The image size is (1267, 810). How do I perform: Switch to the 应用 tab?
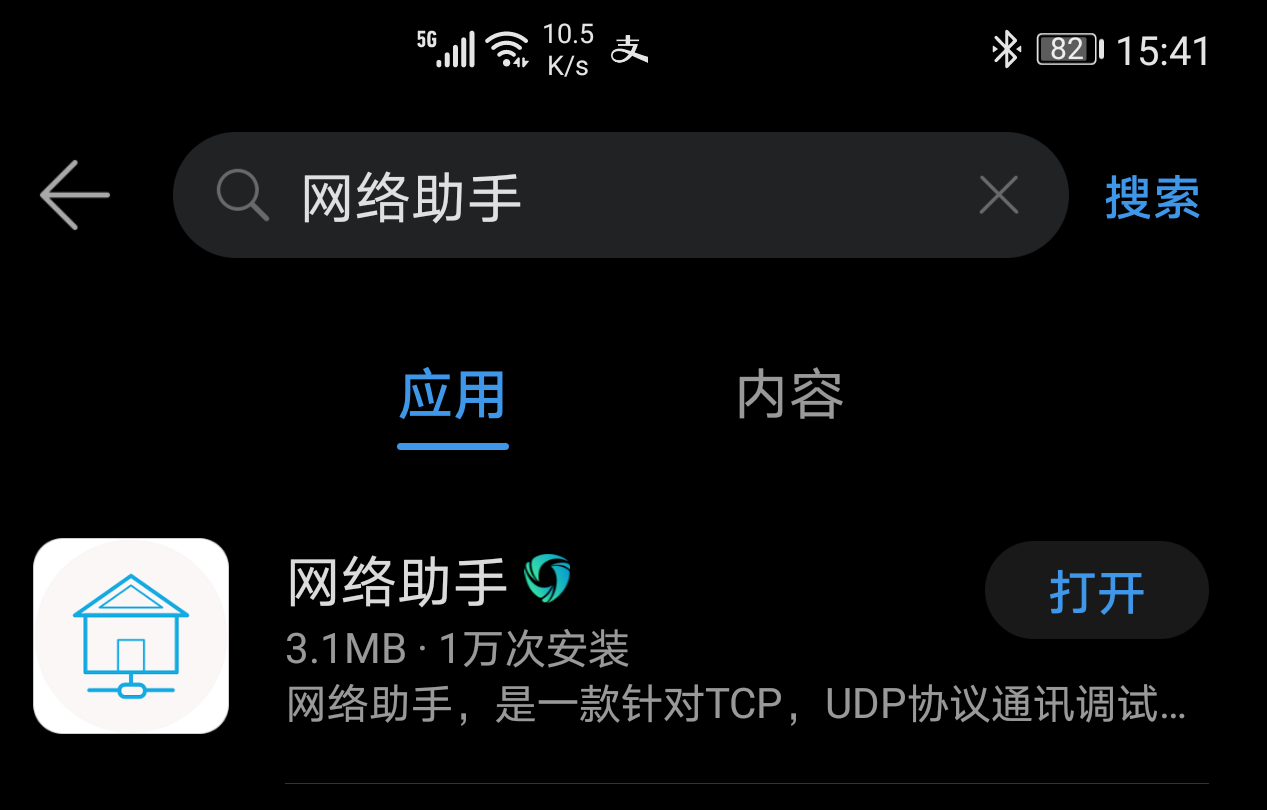click(x=453, y=396)
